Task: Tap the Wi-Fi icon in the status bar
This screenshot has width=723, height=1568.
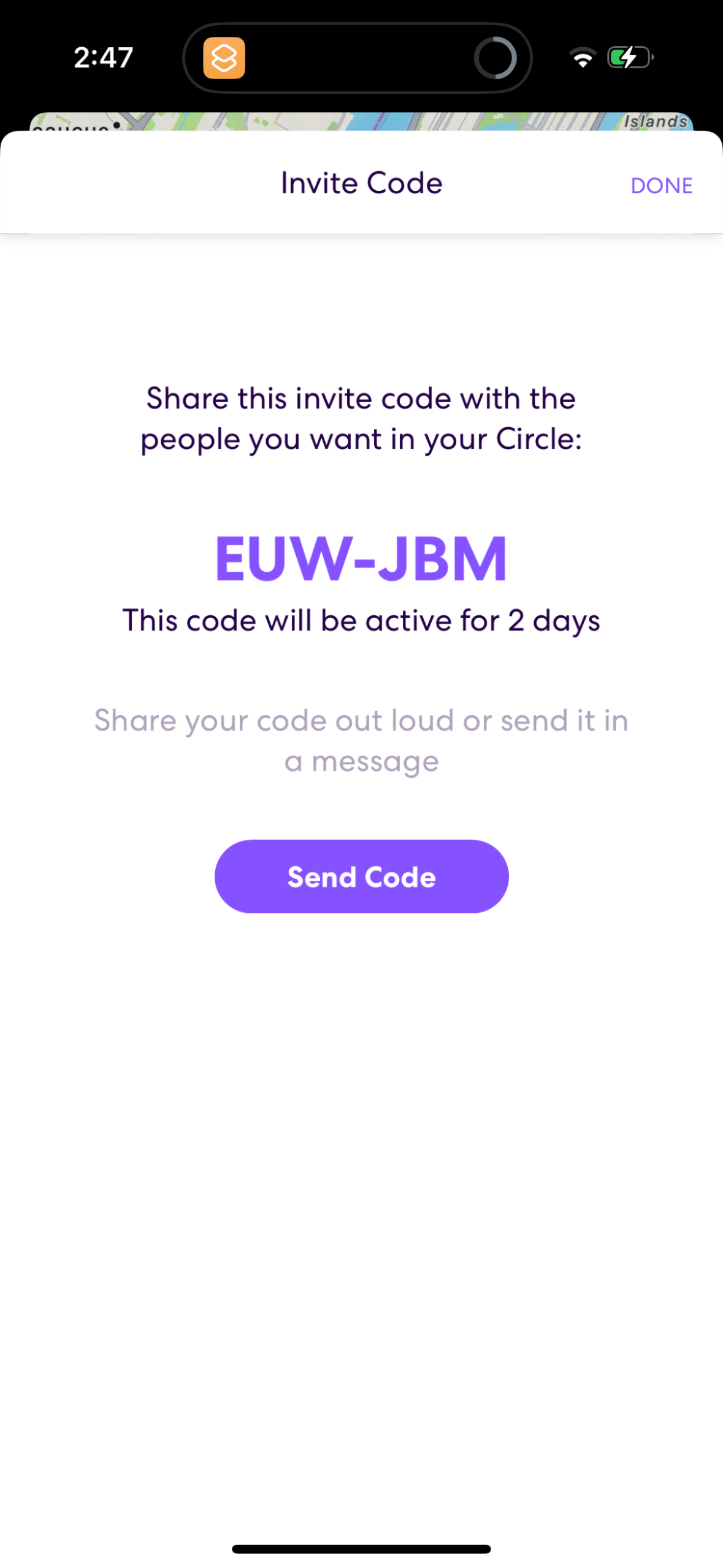Action: coord(582,56)
